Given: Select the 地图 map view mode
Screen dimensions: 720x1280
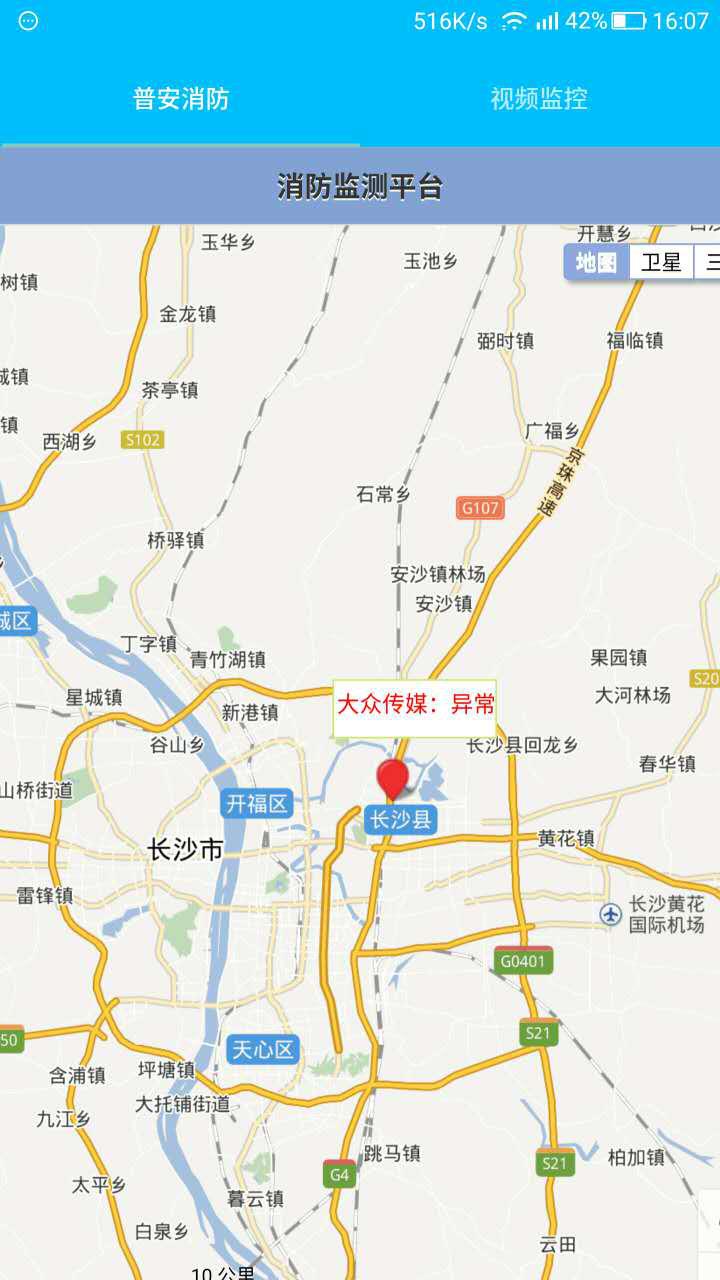Looking at the screenshot, I should click(596, 263).
